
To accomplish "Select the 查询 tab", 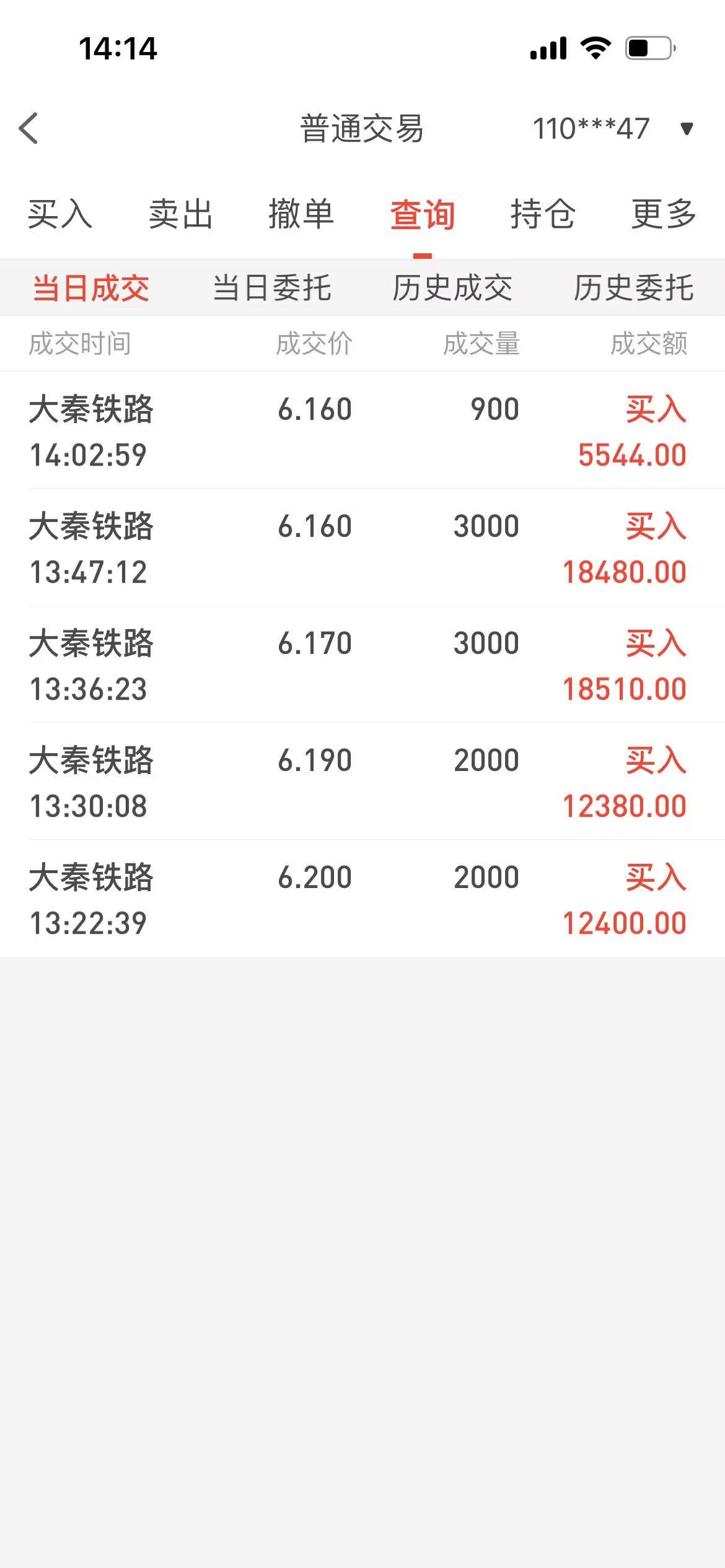I will [423, 214].
